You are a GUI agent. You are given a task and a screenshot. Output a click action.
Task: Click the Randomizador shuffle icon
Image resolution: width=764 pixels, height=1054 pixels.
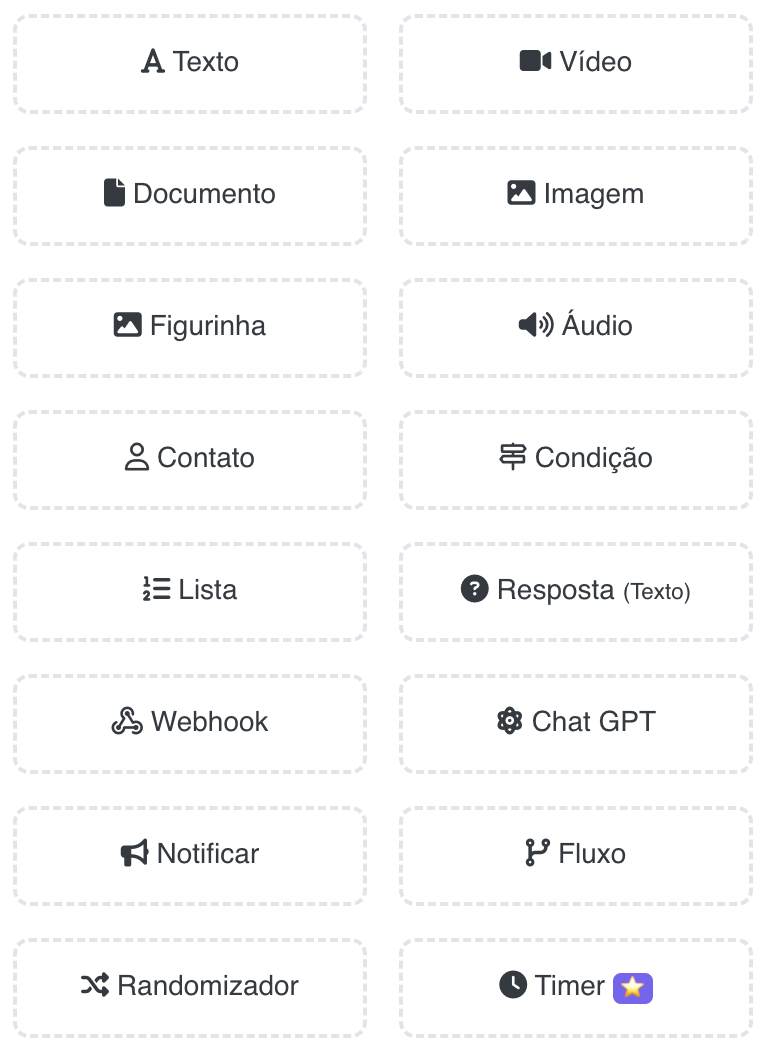click(x=94, y=986)
